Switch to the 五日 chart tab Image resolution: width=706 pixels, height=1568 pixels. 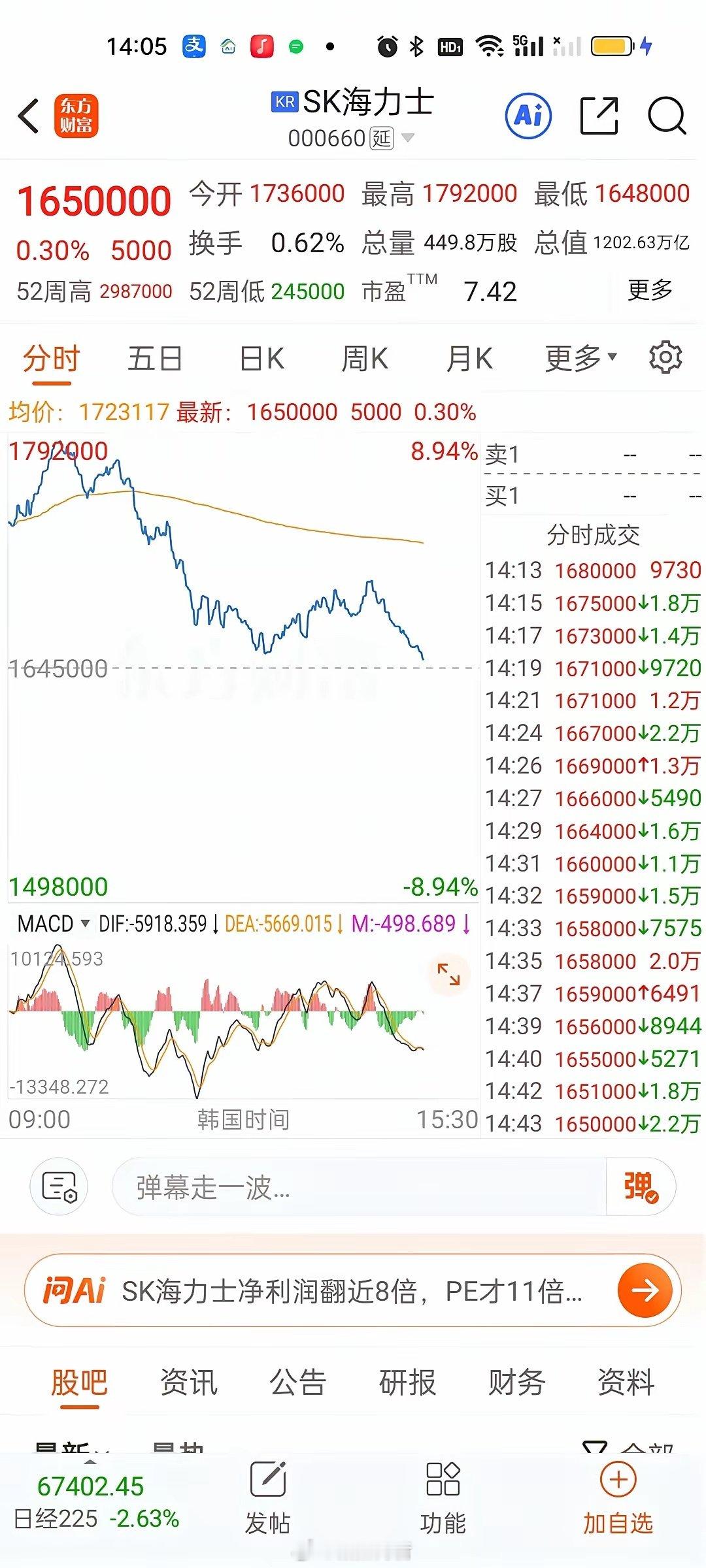click(x=155, y=359)
